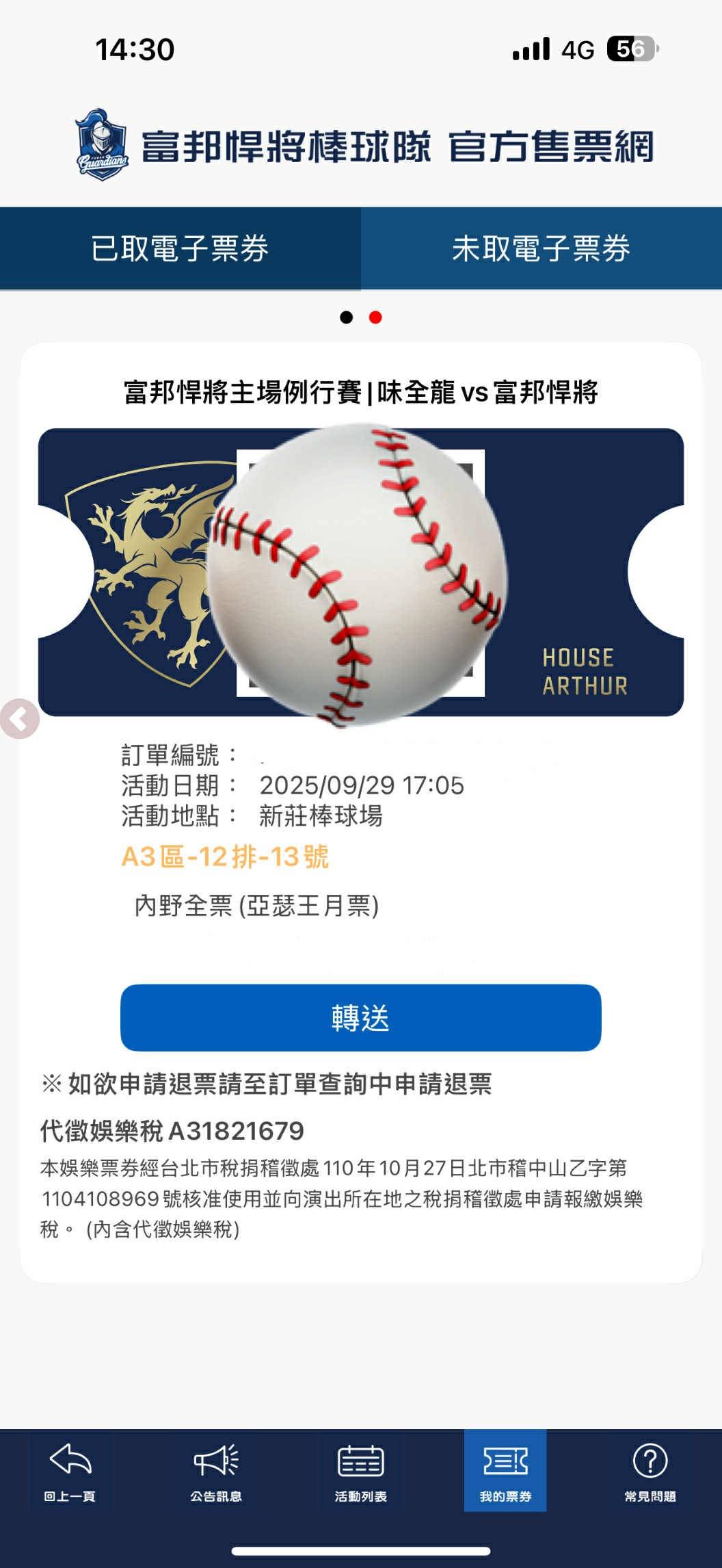722x1568 pixels.
Task: Switch to the 已取電子票券 tab
Action: pyautogui.click(x=180, y=248)
